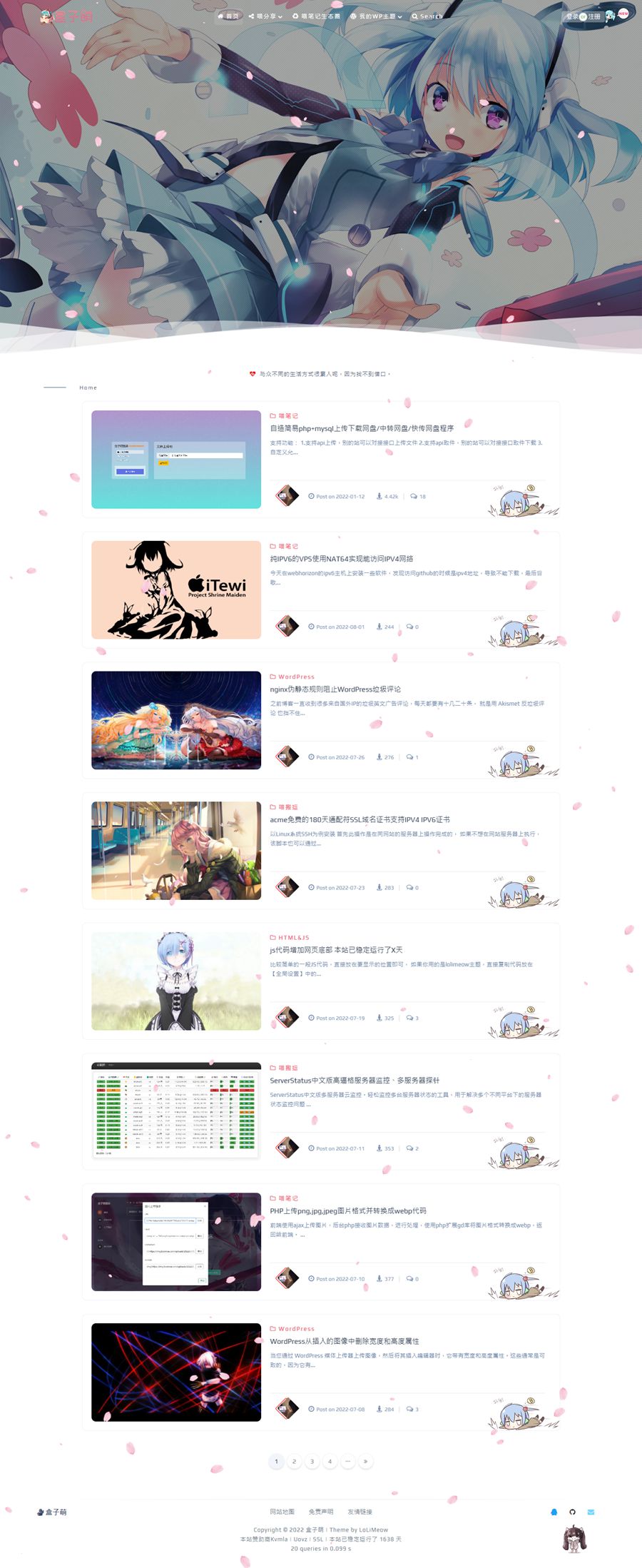Expand the 喵分享 dropdown menu

pos(265,16)
